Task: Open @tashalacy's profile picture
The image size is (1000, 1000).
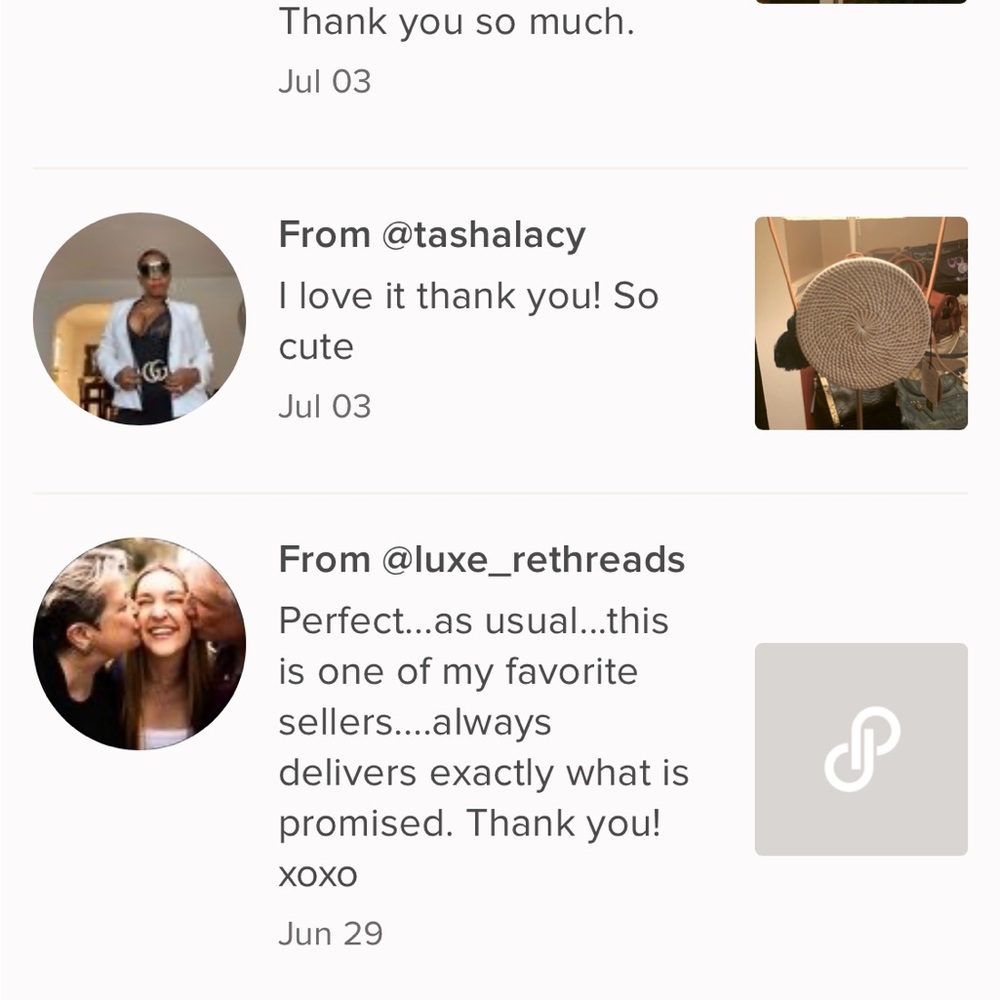Action: [139, 318]
